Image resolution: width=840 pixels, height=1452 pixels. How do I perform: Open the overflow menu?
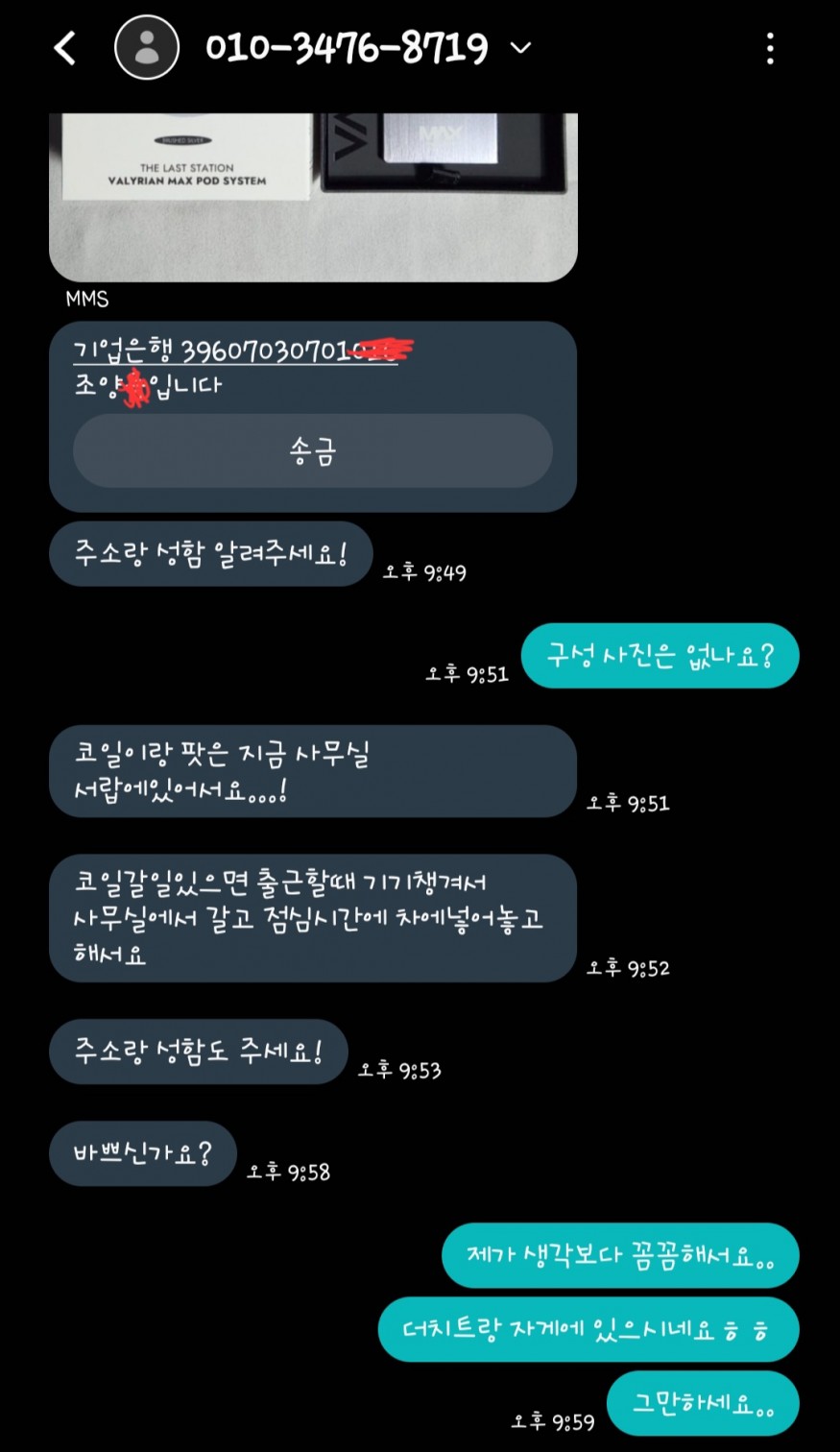(x=770, y=47)
